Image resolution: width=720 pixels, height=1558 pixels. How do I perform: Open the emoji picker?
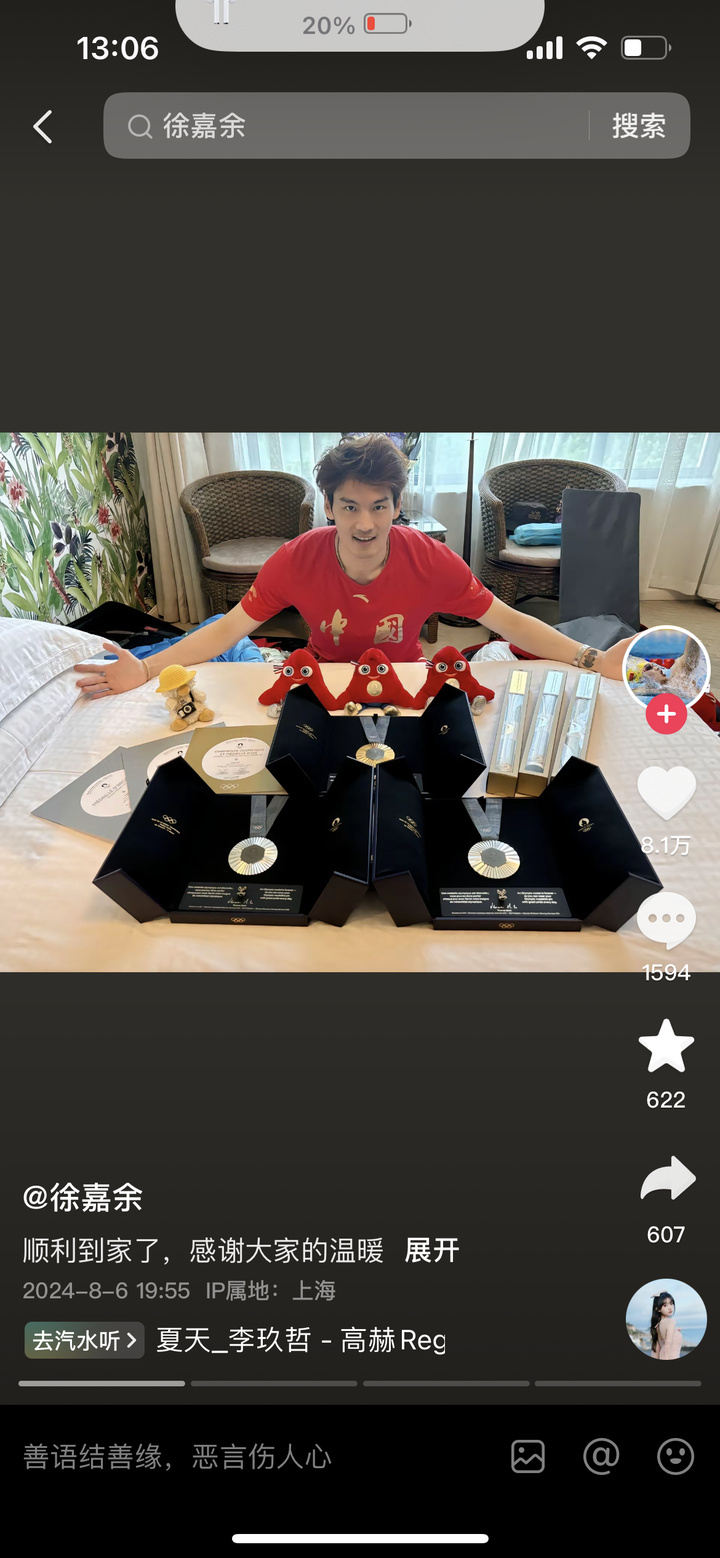(x=675, y=1456)
